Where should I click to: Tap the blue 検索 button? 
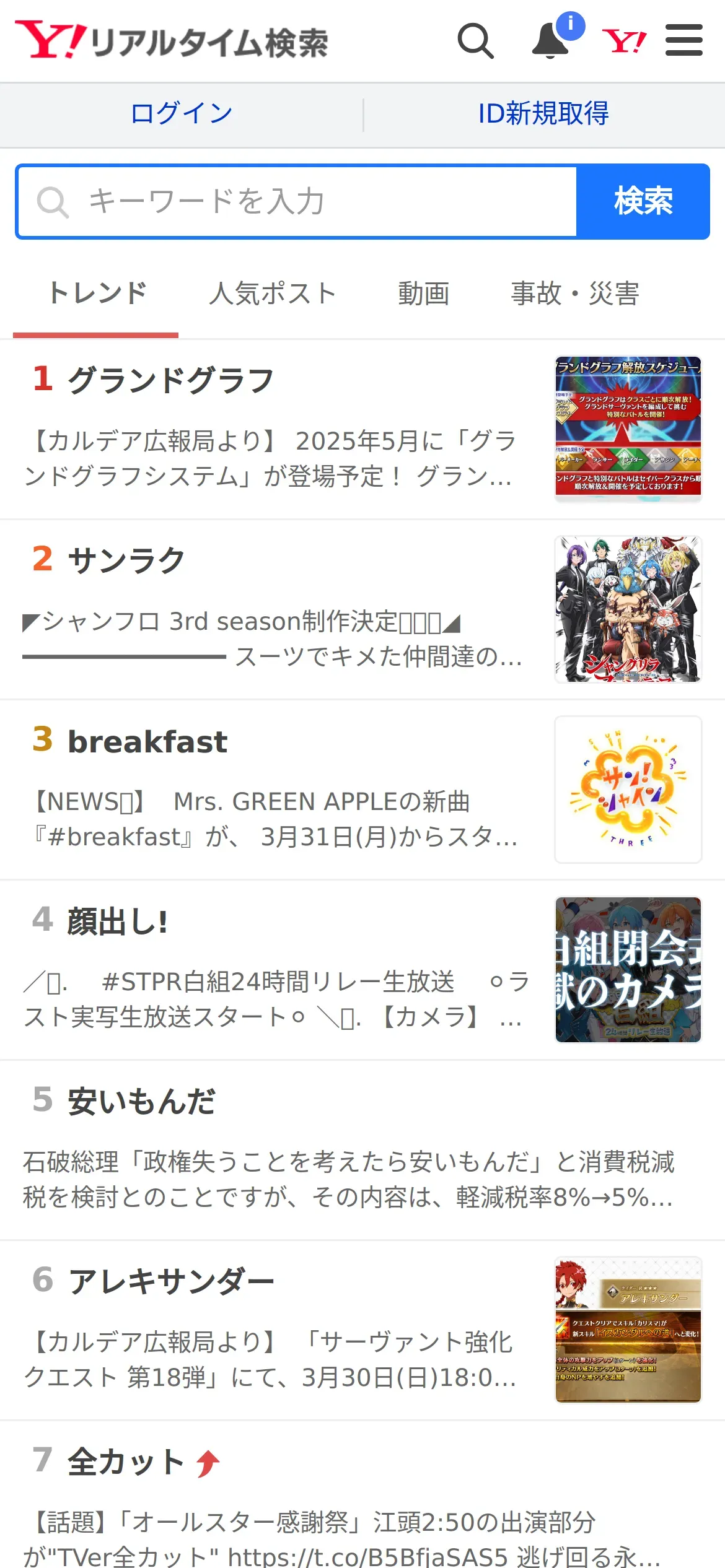pyautogui.click(x=643, y=201)
